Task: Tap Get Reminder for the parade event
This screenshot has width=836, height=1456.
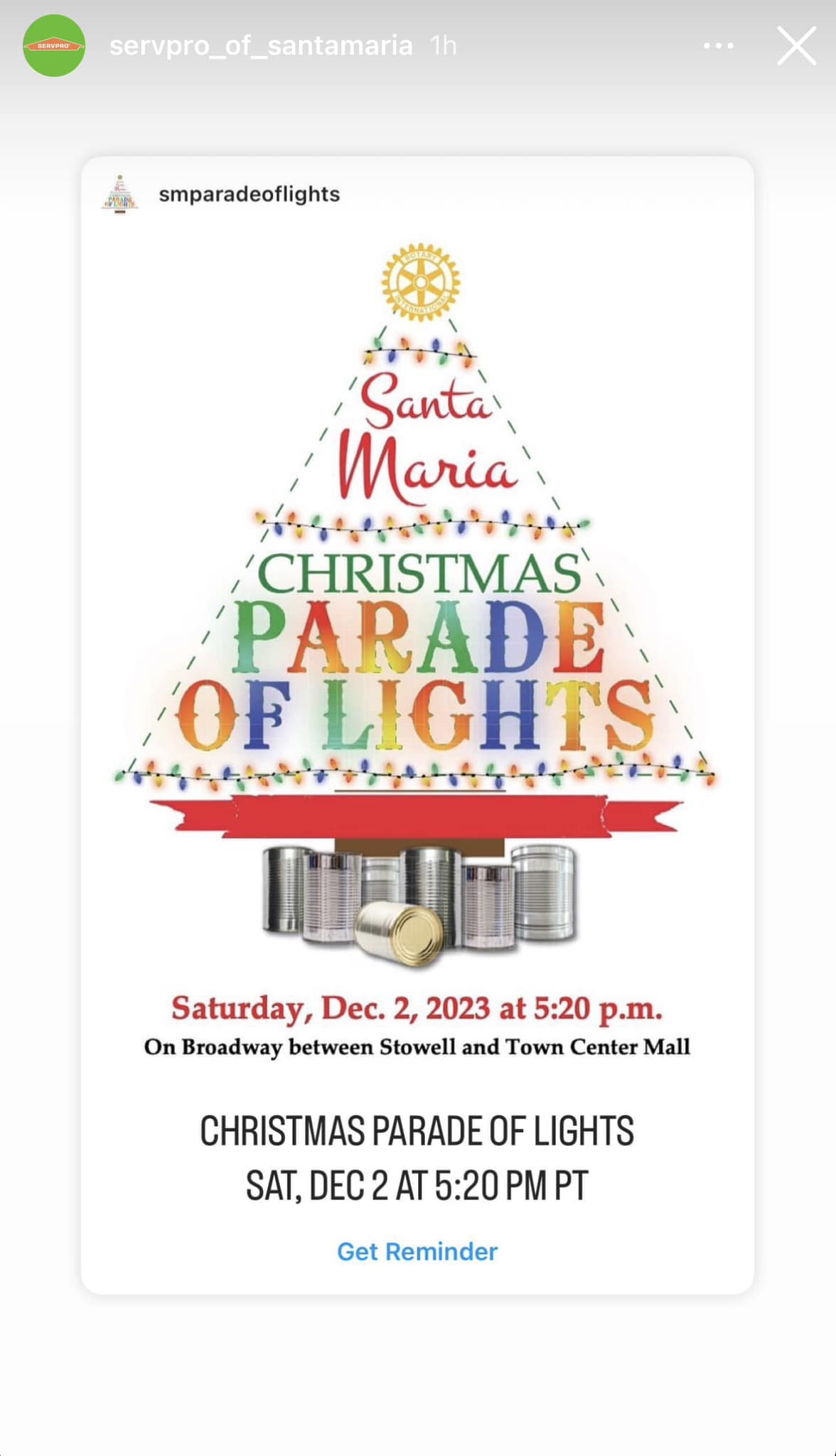Action: [417, 1251]
